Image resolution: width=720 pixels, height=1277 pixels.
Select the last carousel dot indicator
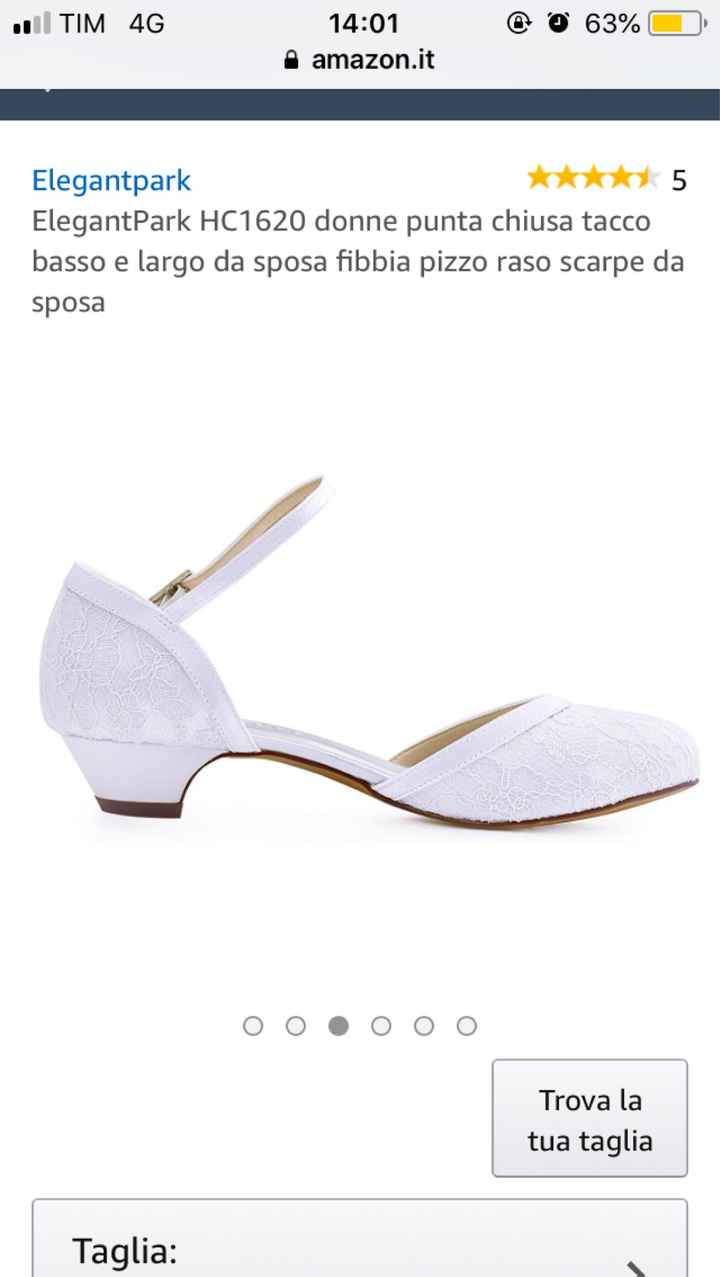click(466, 1025)
